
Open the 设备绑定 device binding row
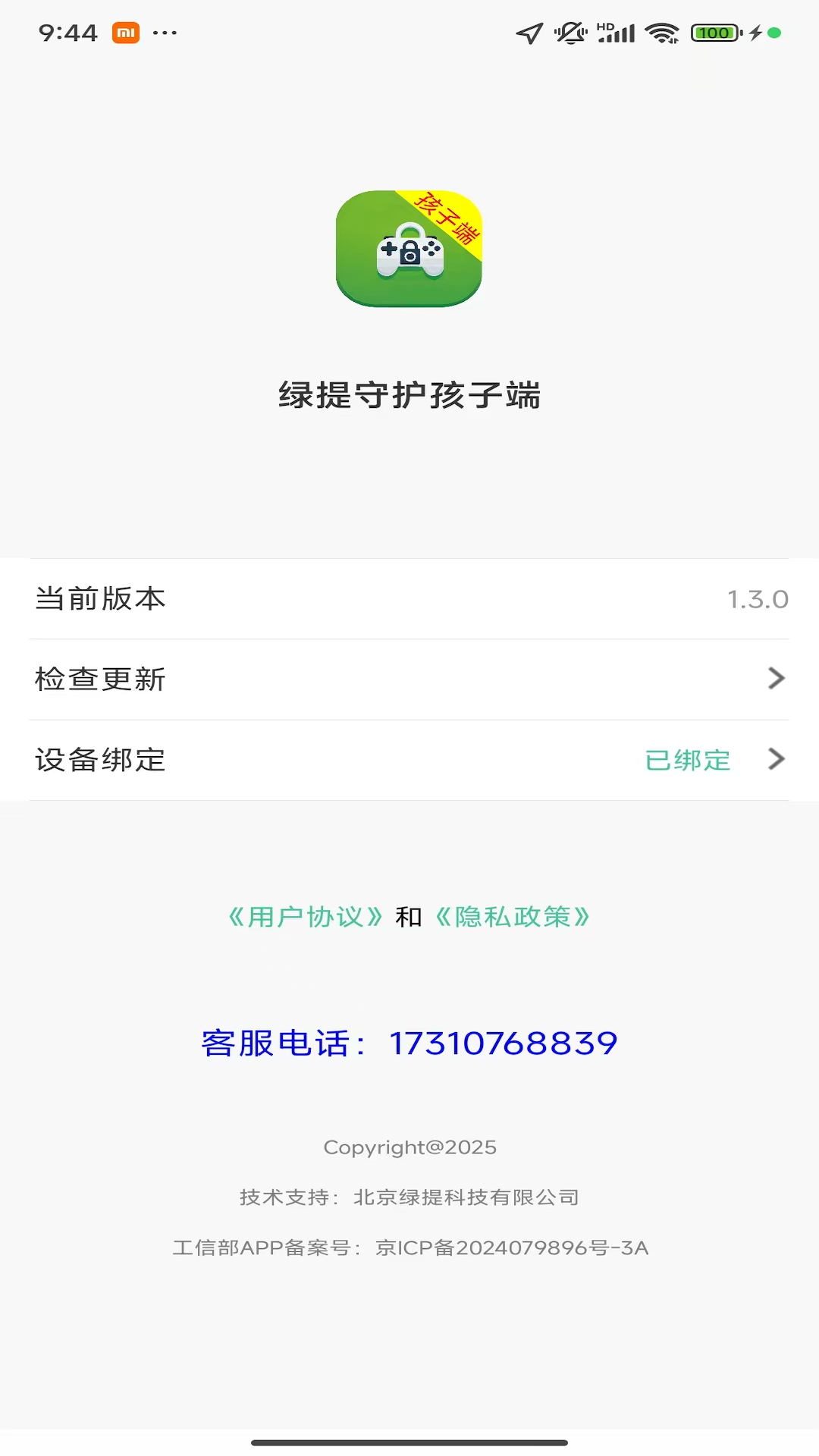coord(409,760)
